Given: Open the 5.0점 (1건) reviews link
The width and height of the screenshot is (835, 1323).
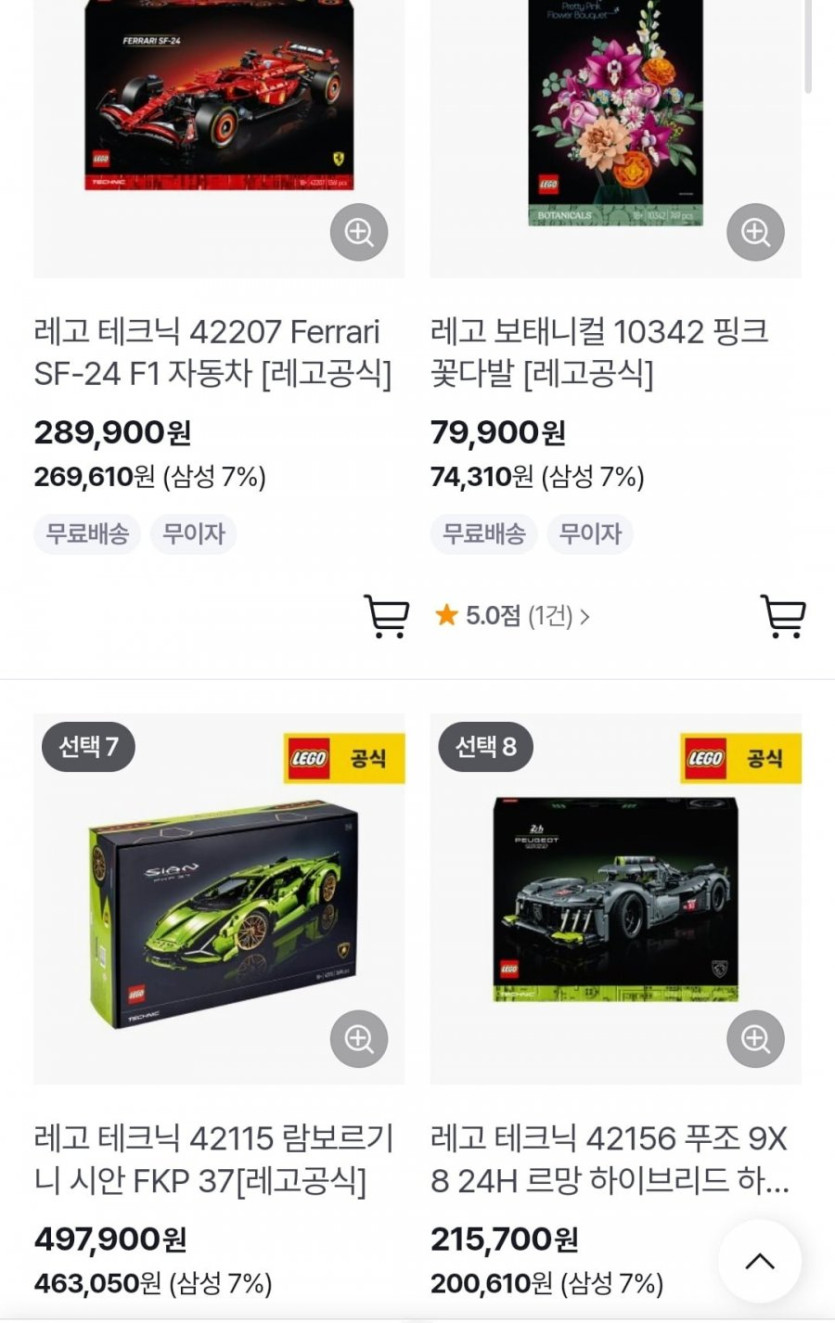Looking at the screenshot, I should pyautogui.click(x=512, y=616).
